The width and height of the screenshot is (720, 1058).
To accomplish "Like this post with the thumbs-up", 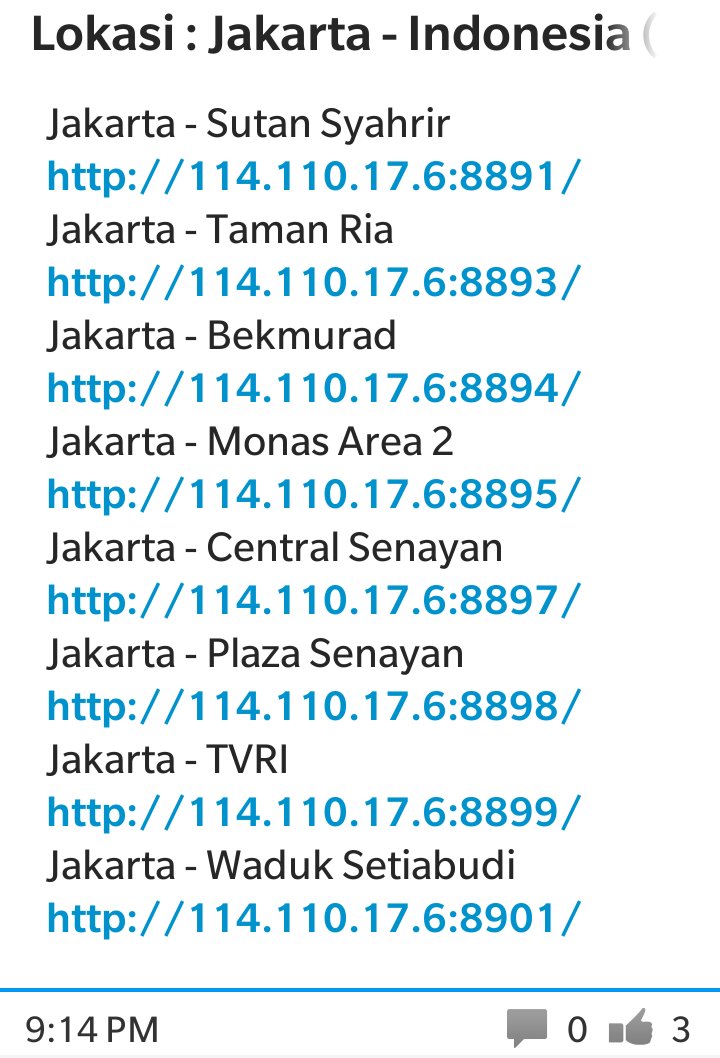I will click(x=630, y=1027).
